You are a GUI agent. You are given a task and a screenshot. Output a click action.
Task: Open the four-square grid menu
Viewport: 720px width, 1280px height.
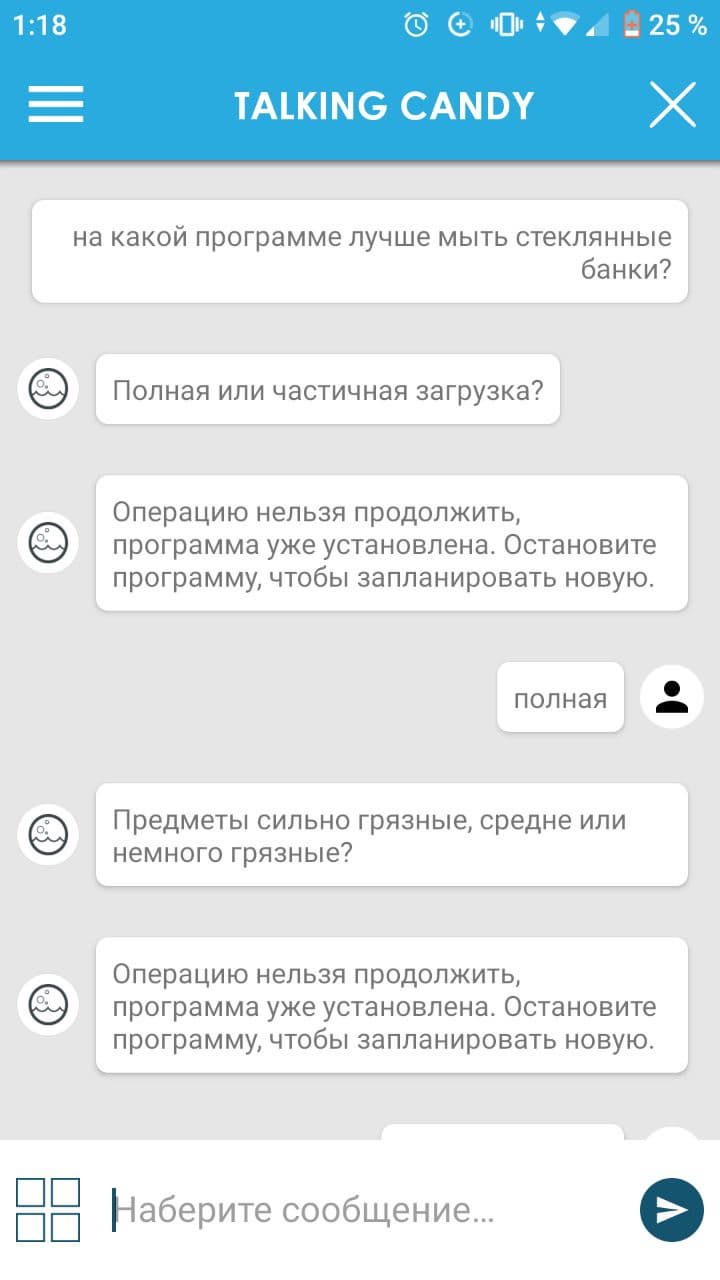pos(48,1210)
